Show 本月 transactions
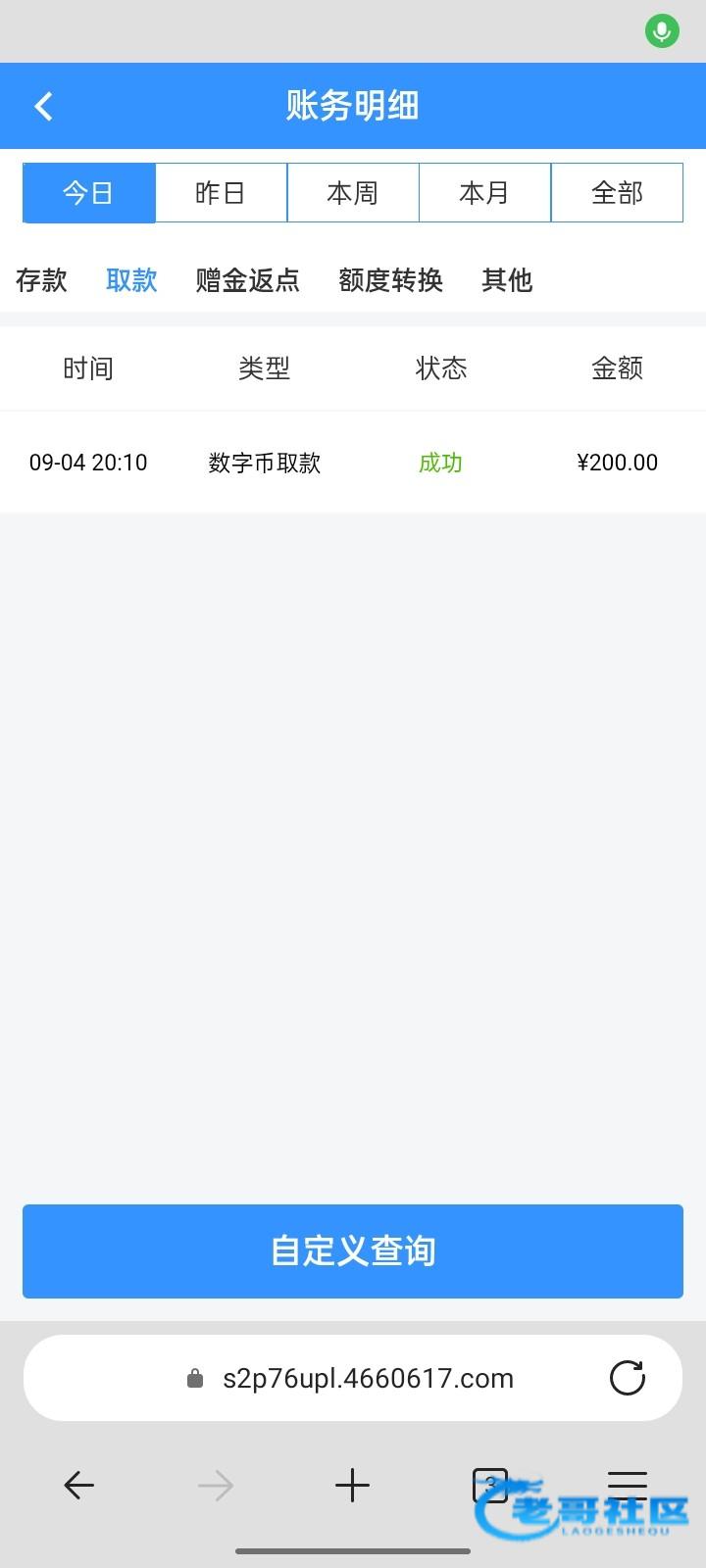Viewport: 706px width, 1568px height. (x=484, y=193)
